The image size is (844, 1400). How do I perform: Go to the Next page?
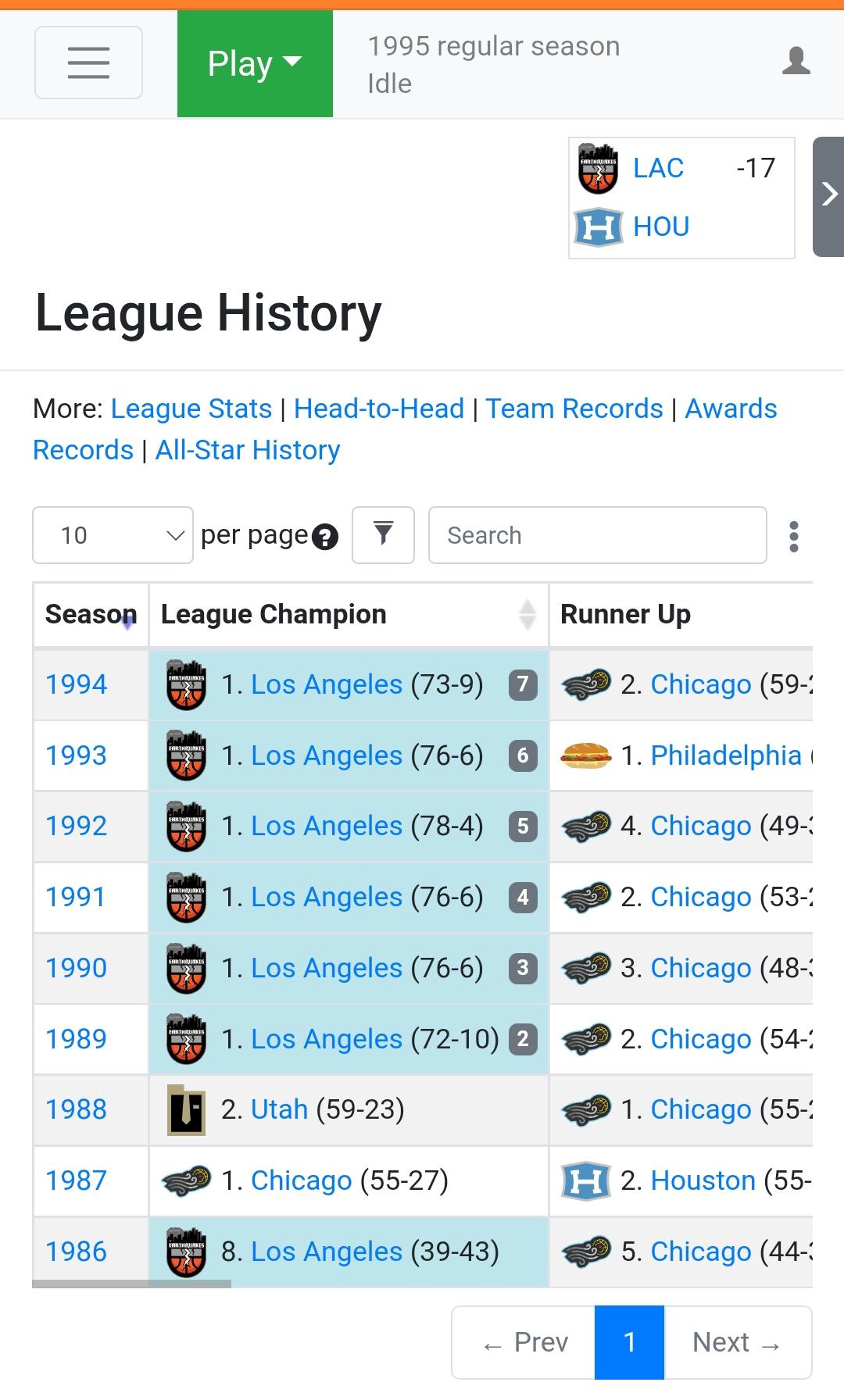737,1342
